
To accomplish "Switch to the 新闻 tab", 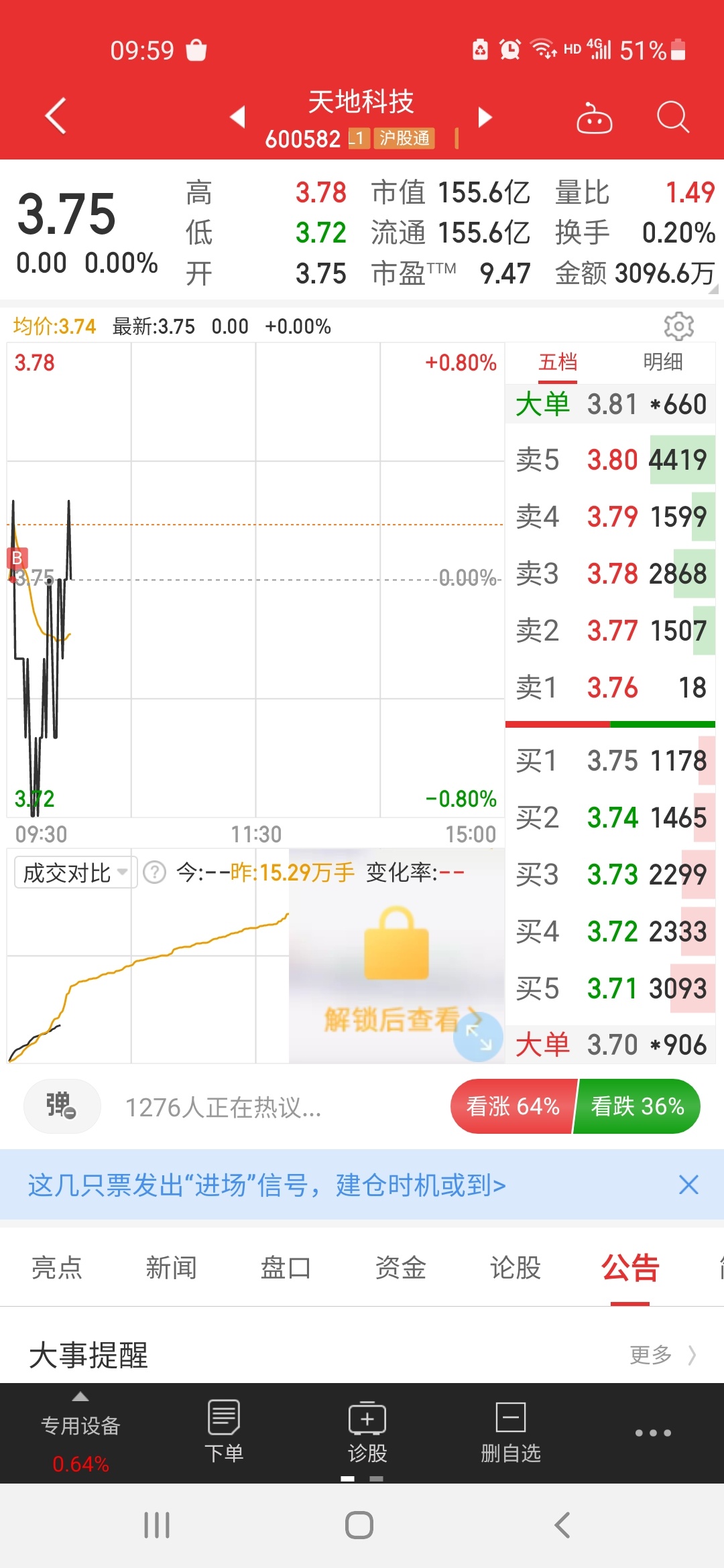I will tap(172, 1268).
